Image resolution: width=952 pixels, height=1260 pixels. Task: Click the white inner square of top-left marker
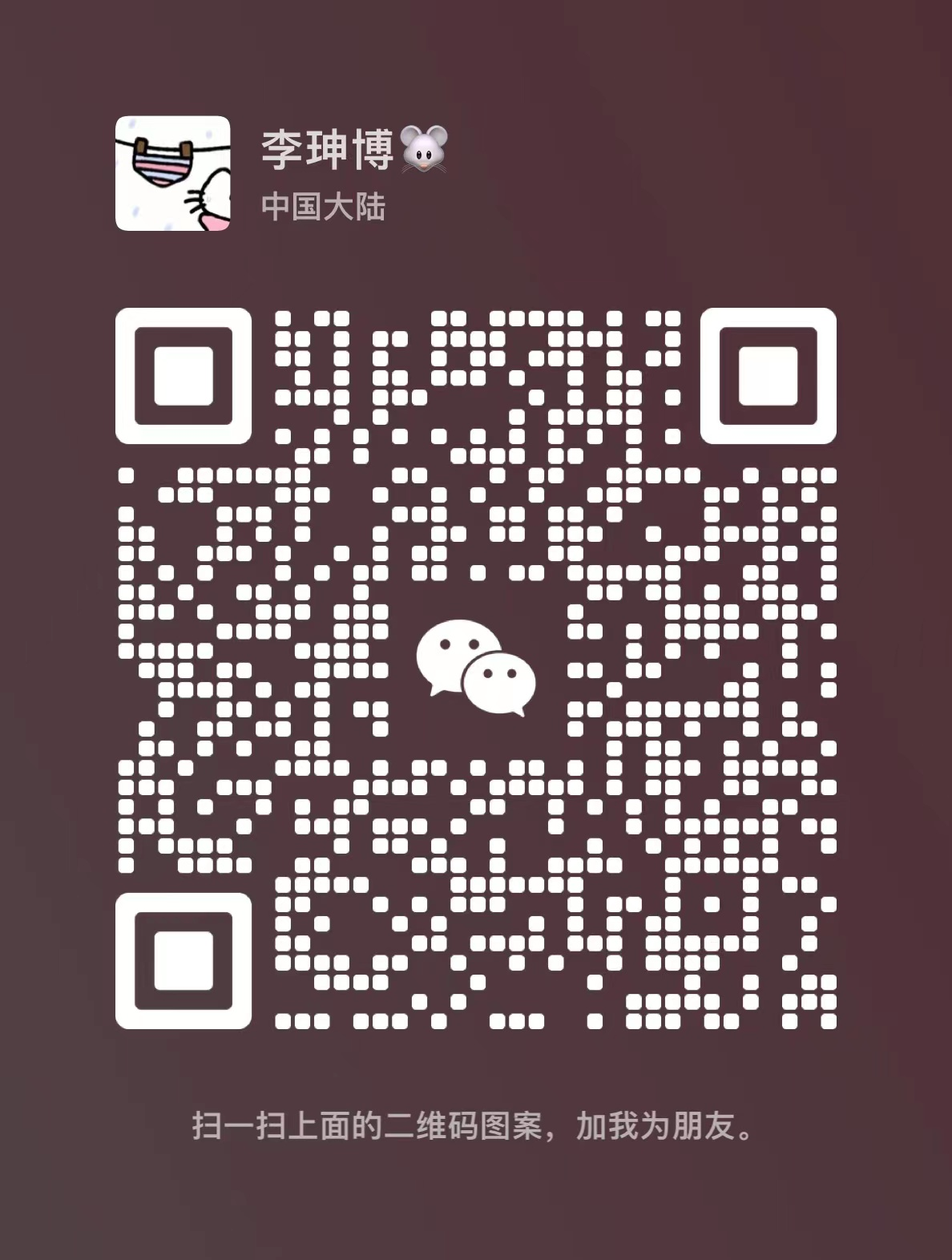coord(183,374)
